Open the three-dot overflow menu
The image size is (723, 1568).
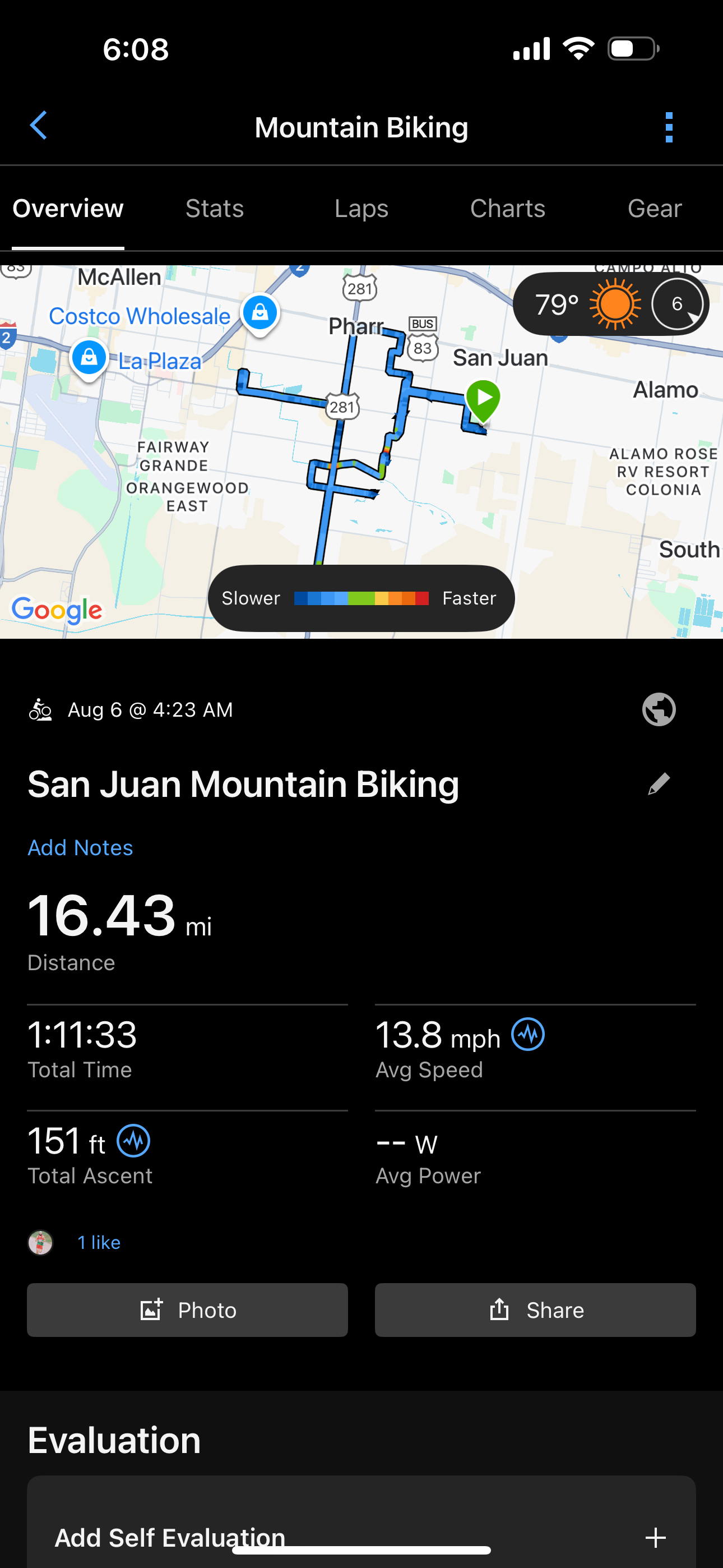pos(669,127)
